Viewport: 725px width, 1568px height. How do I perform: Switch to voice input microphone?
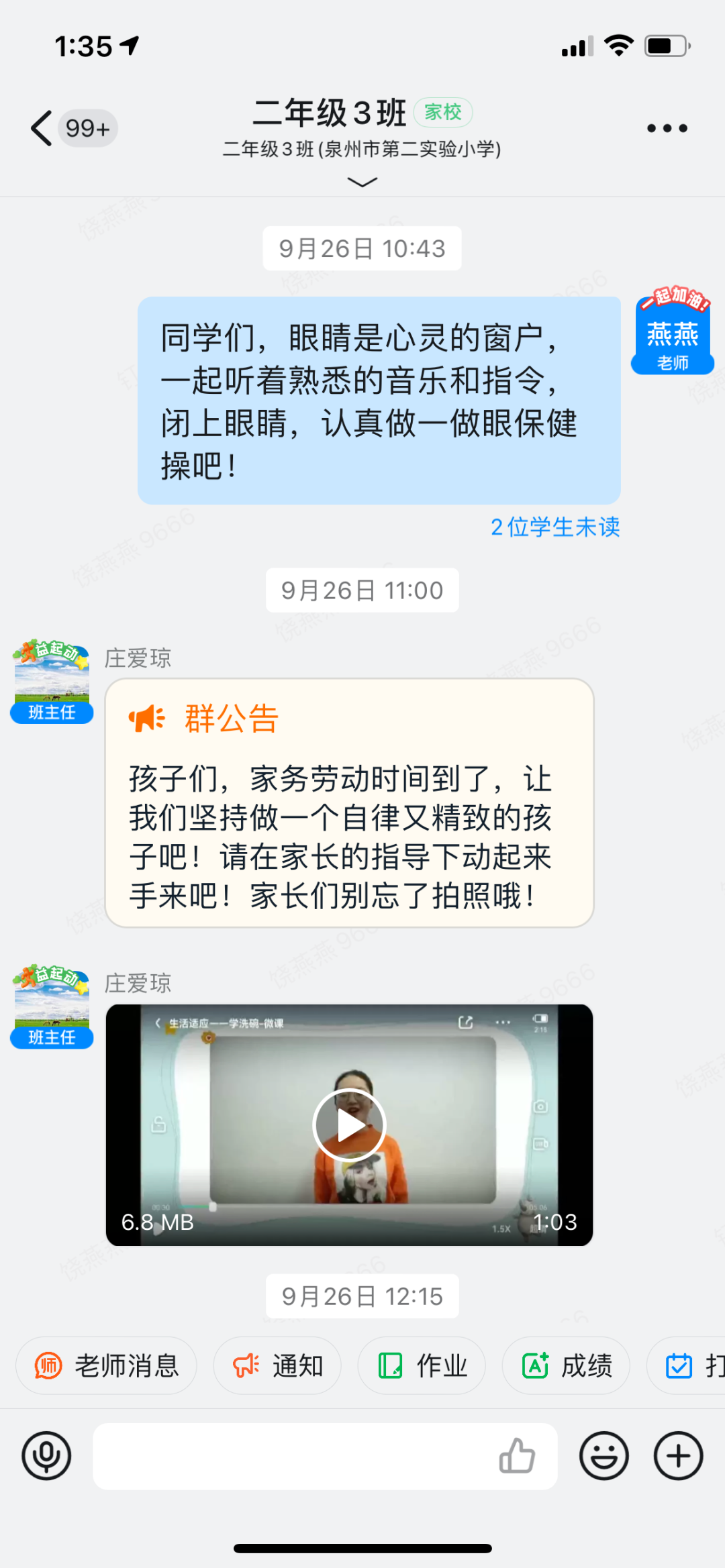(x=46, y=1456)
